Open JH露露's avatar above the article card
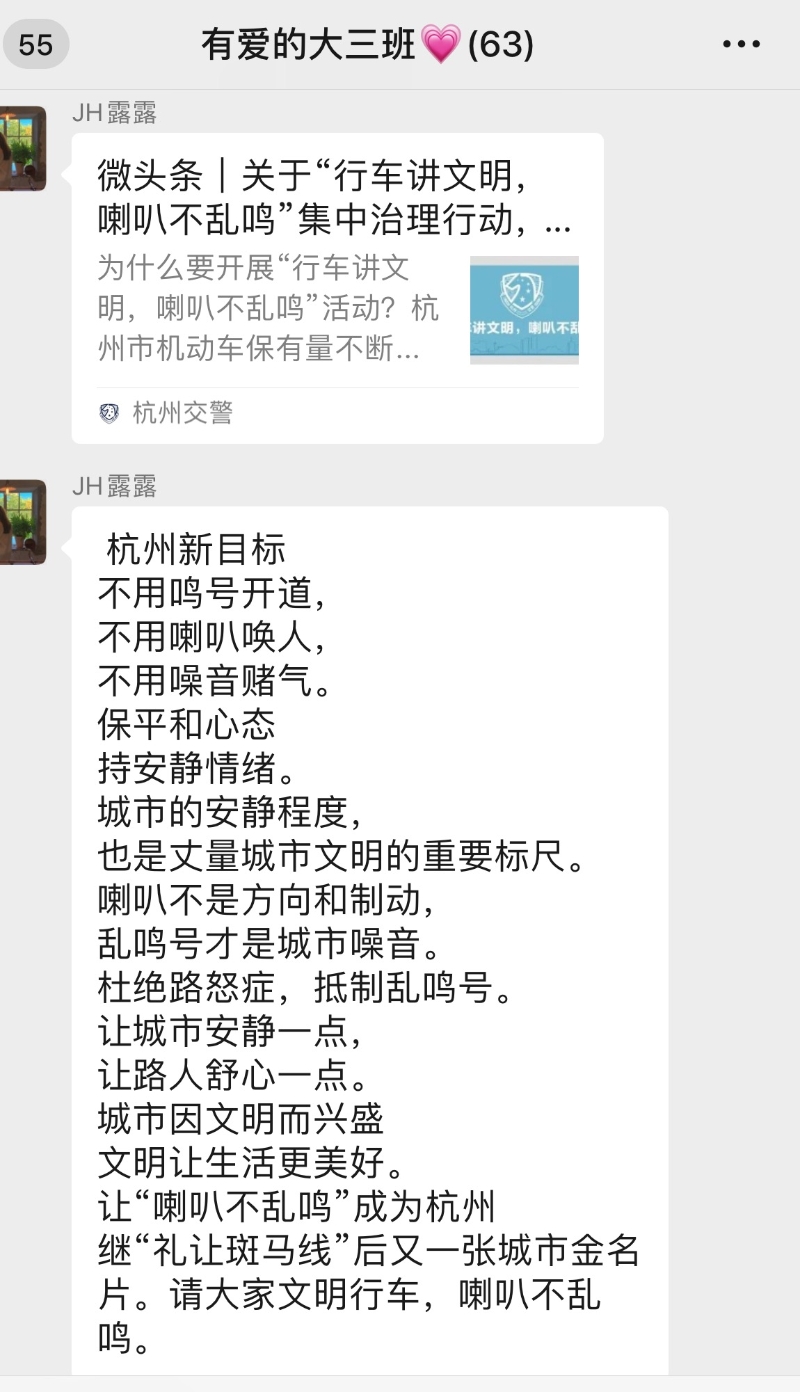 [x=22, y=148]
